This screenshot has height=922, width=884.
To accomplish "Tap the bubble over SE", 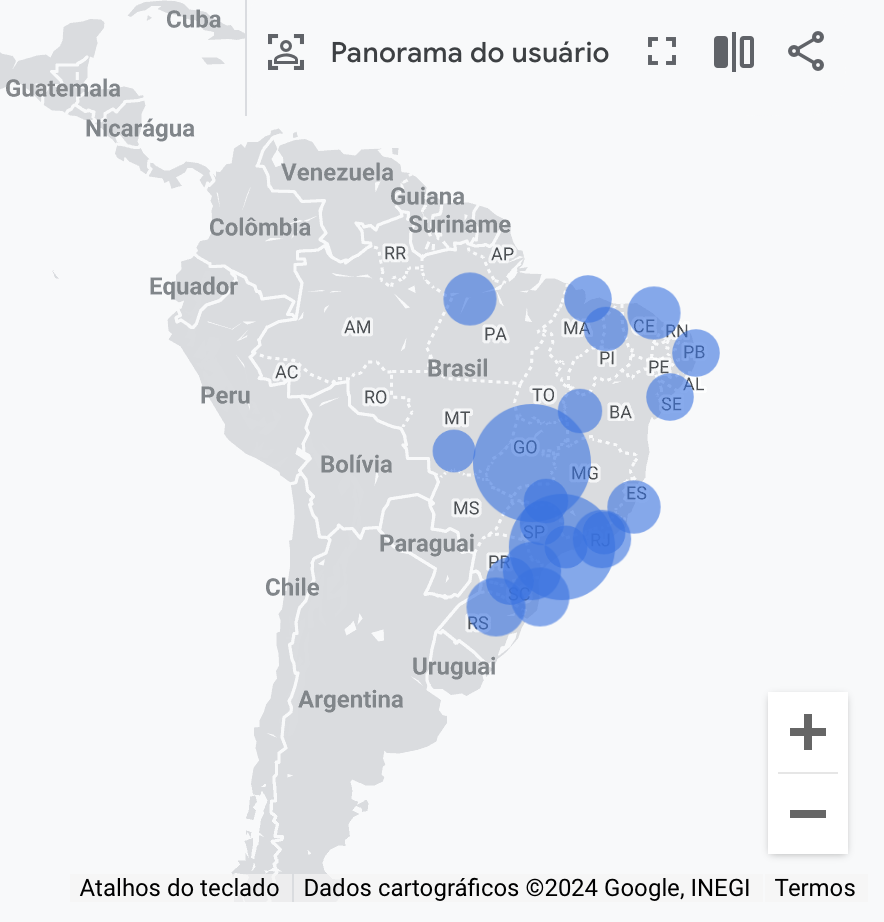I will click(x=670, y=398).
